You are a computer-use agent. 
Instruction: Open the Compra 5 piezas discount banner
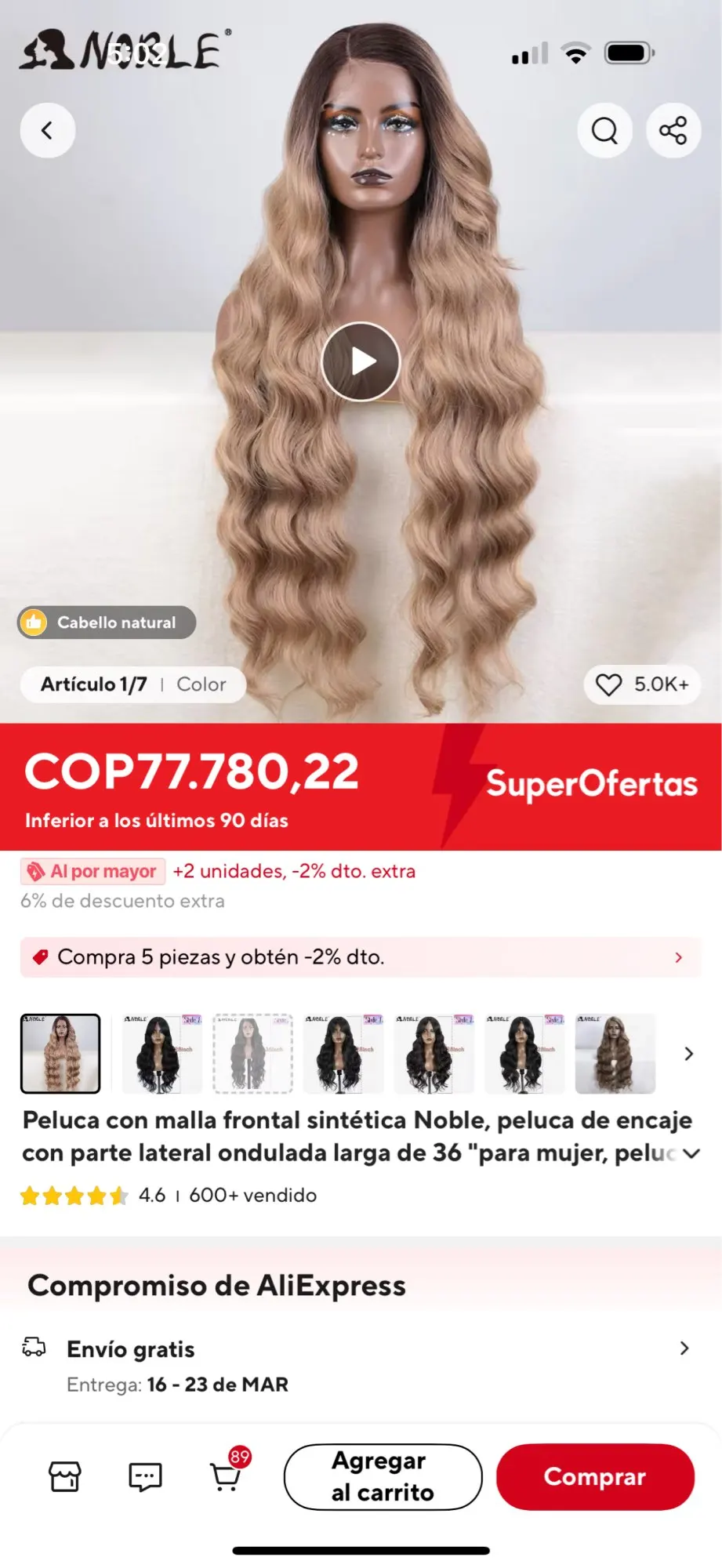(x=361, y=957)
